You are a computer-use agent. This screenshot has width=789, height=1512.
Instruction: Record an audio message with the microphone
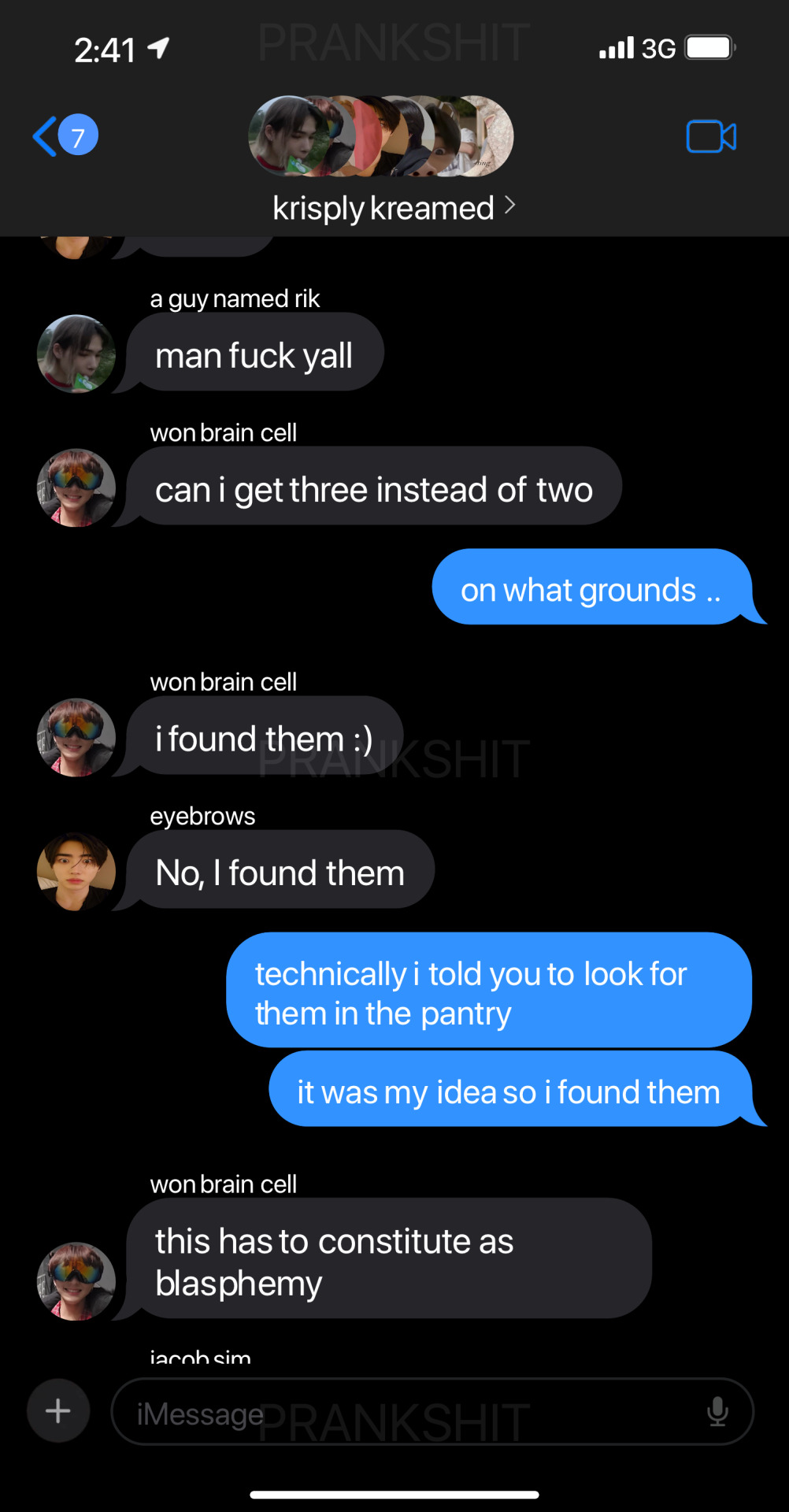(717, 1411)
